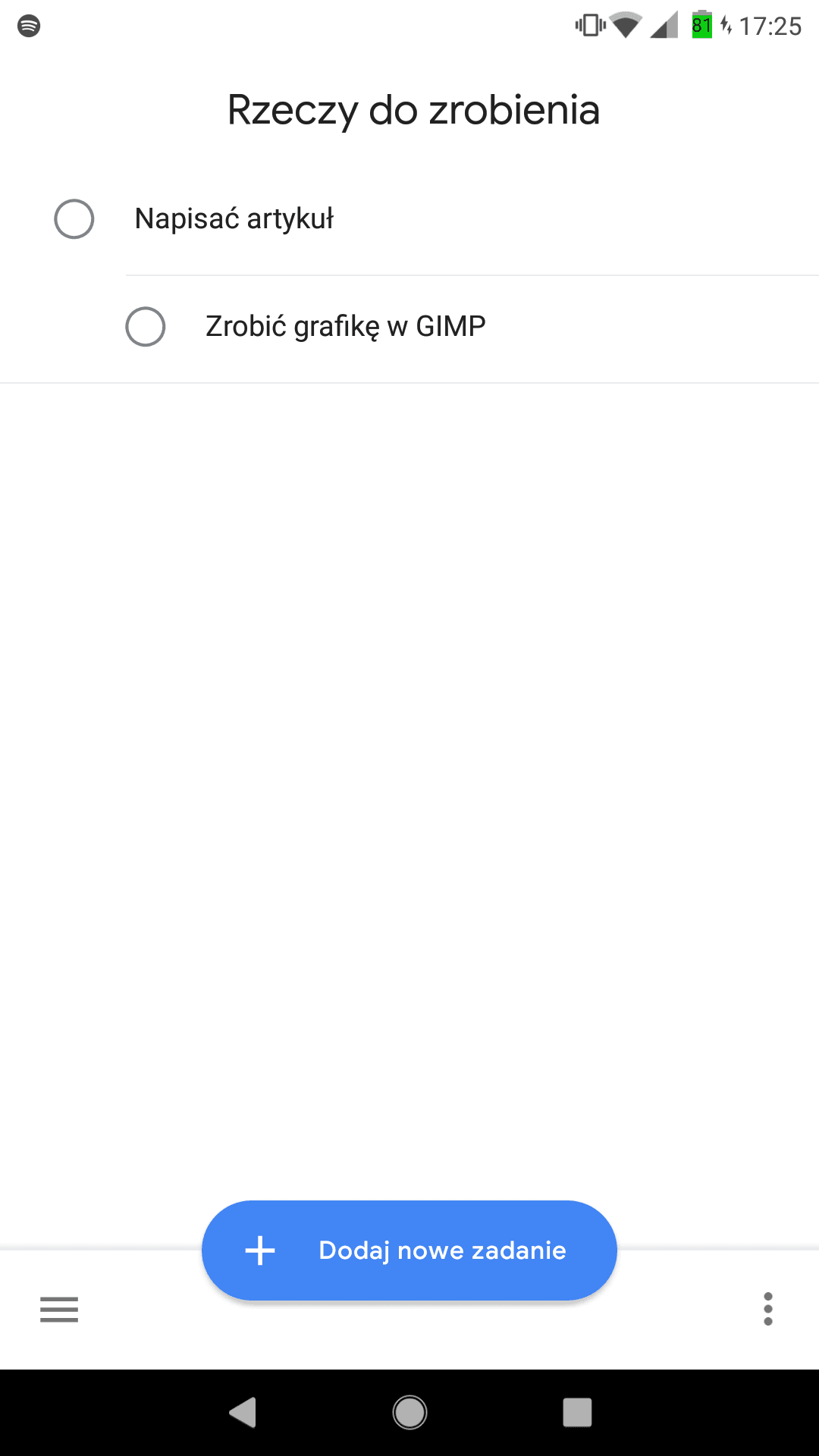819x1456 pixels.
Task: Go to the home screen
Action: 409,1413
